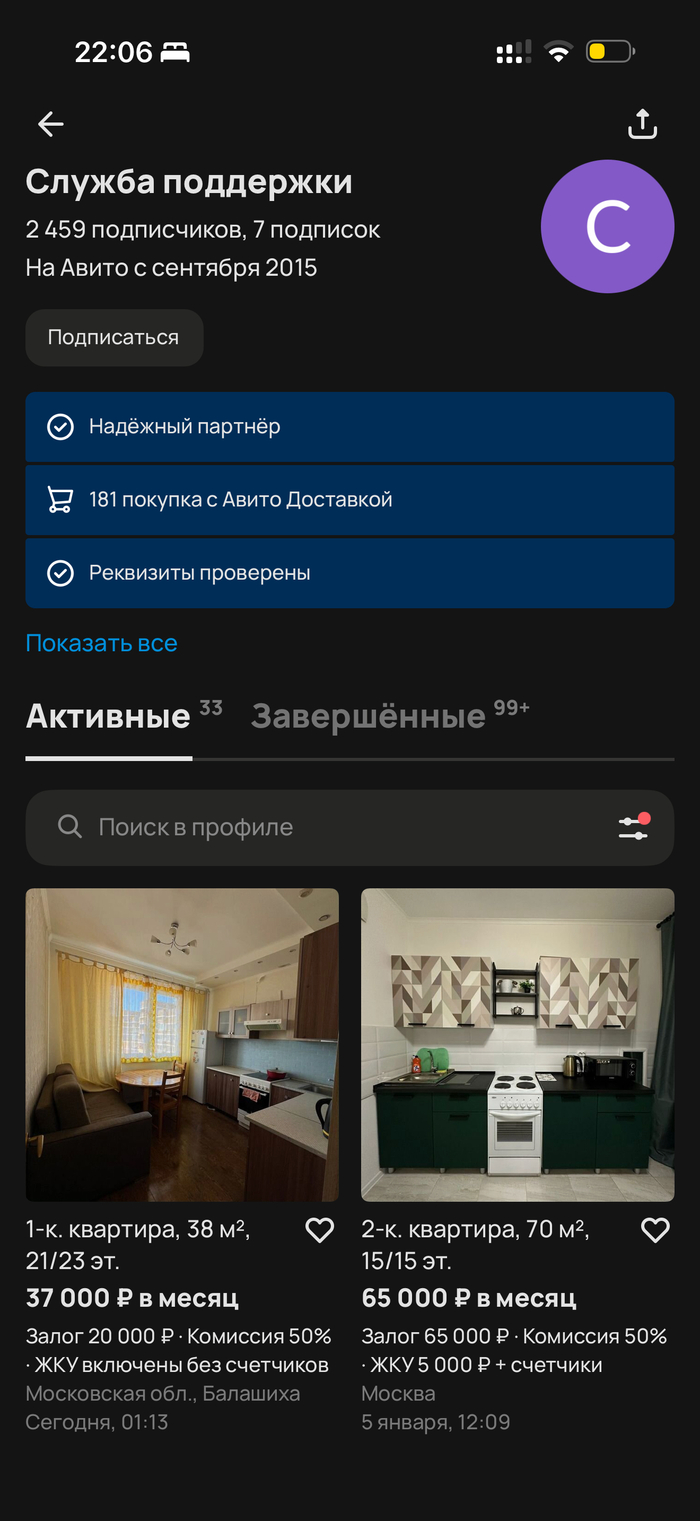
Task: Open the Реквизиты проверены badge
Action: tap(349, 573)
